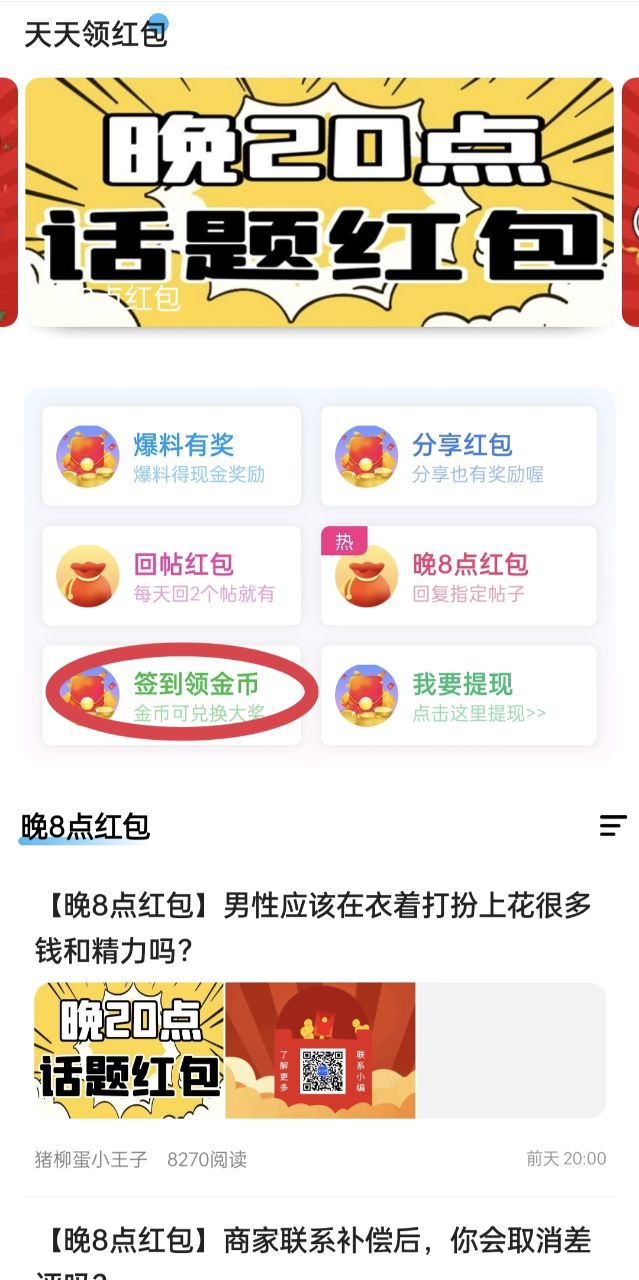Open the list menu icon beside 晚8点红包
Viewport: 639px width, 1280px height.
coord(612,825)
